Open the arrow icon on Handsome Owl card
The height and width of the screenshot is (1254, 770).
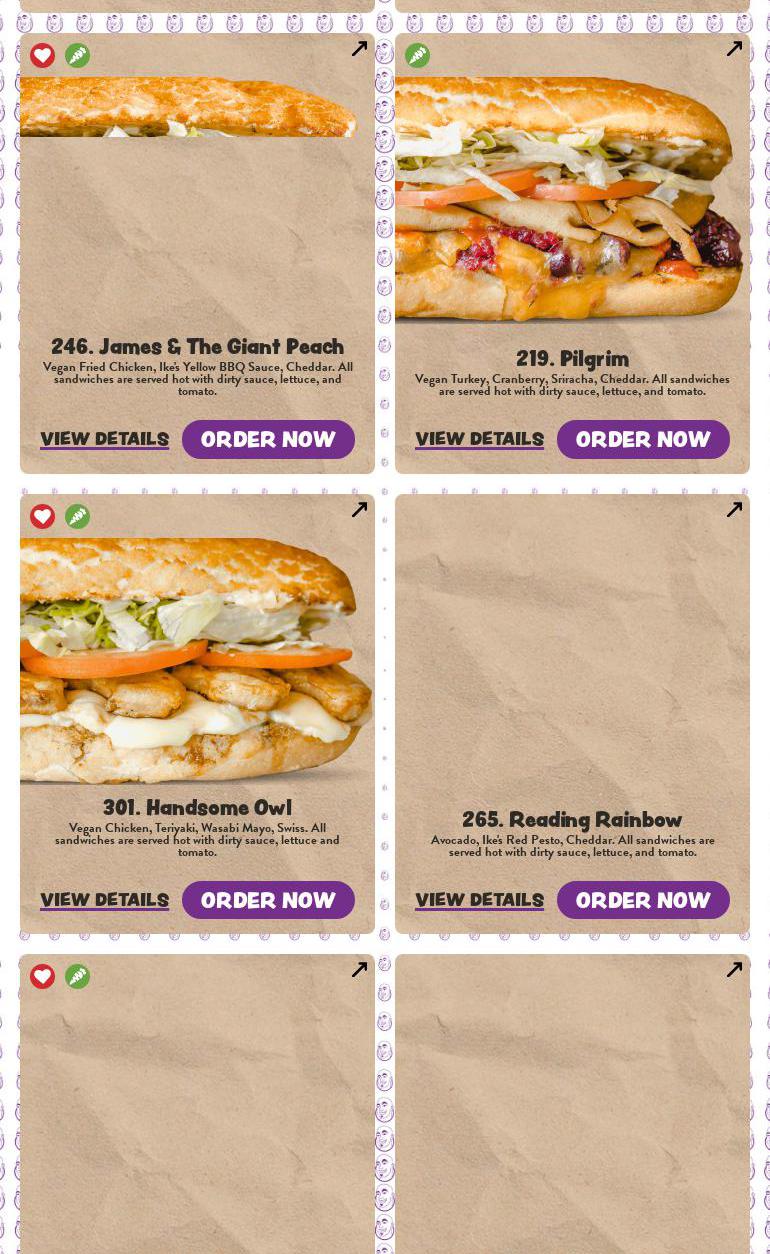pos(359,510)
